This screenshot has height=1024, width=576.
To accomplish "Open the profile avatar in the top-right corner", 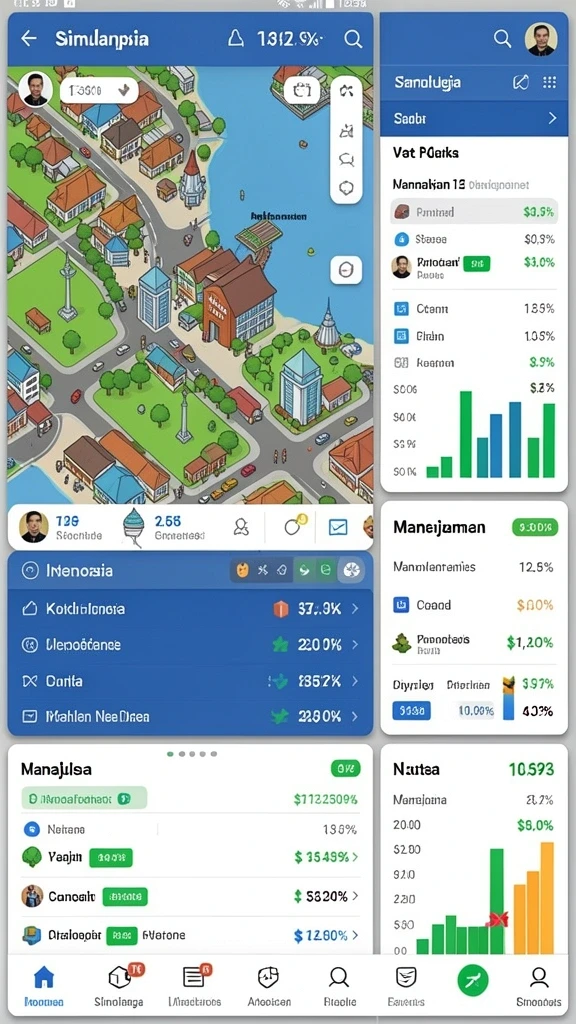I will tap(541, 39).
